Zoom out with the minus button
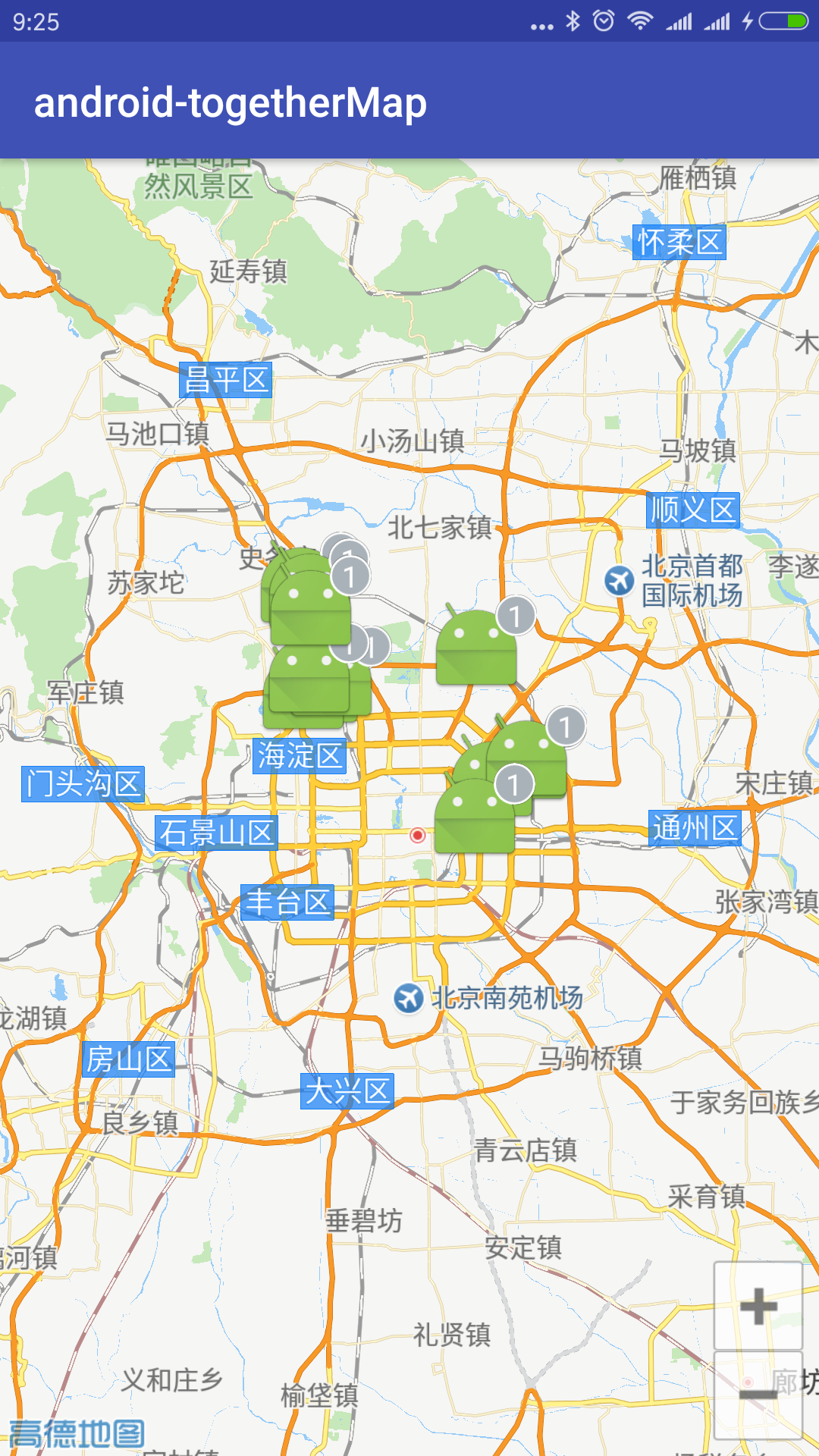 [x=758, y=1394]
